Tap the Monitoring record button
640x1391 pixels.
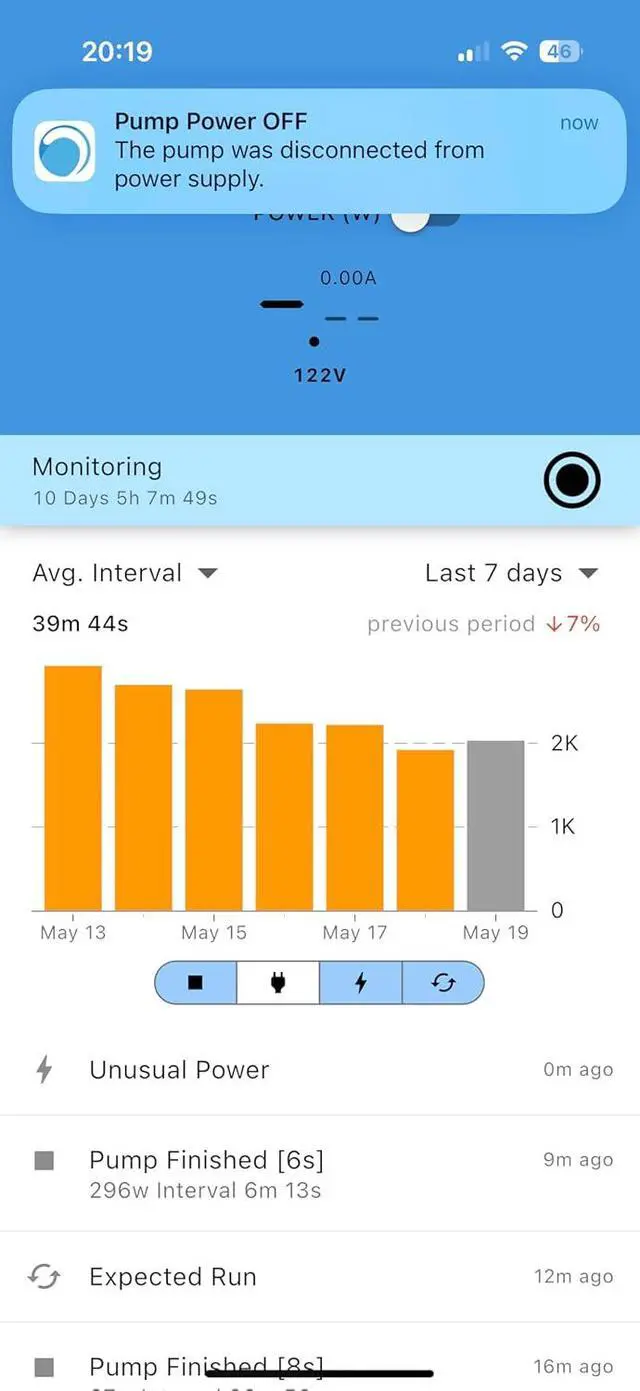coord(572,481)
